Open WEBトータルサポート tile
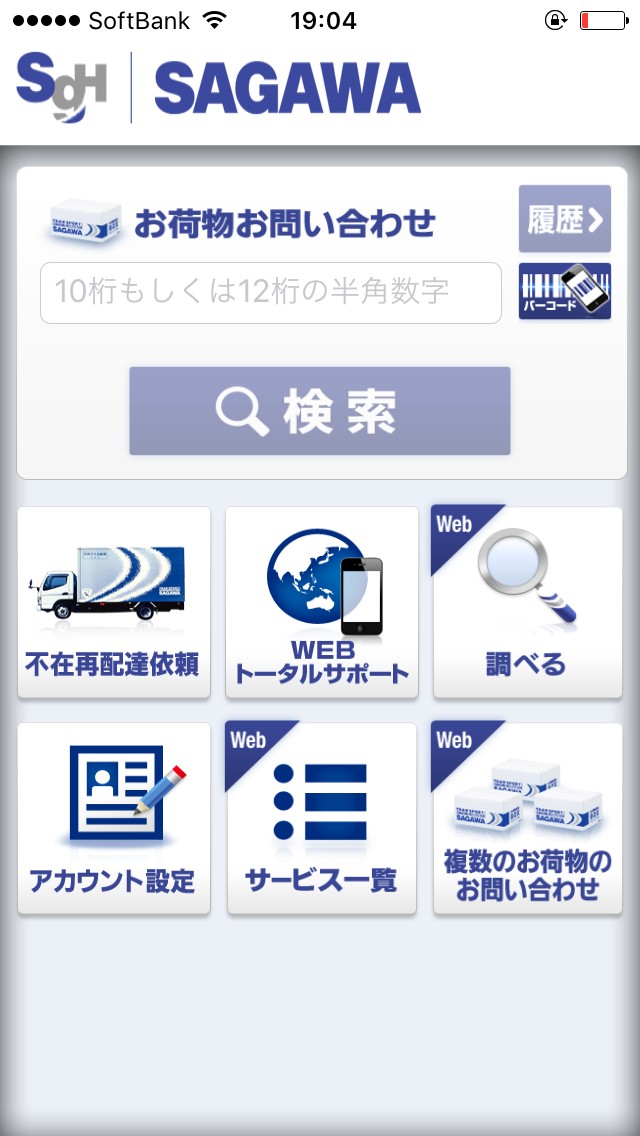Viewport: 640px width, 1136px height. point(322,602)
